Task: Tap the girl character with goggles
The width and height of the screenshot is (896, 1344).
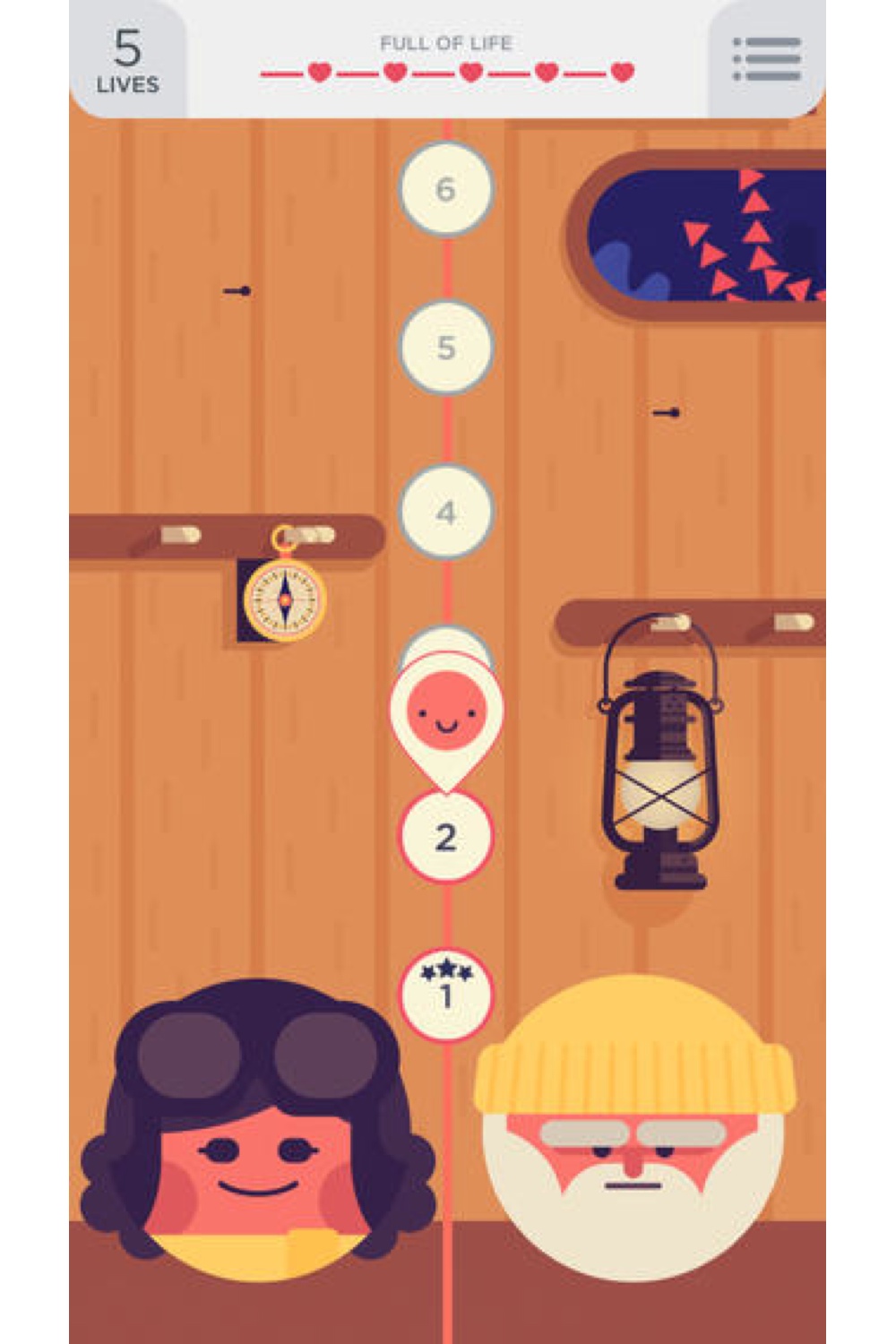Action: point(255,1138)
